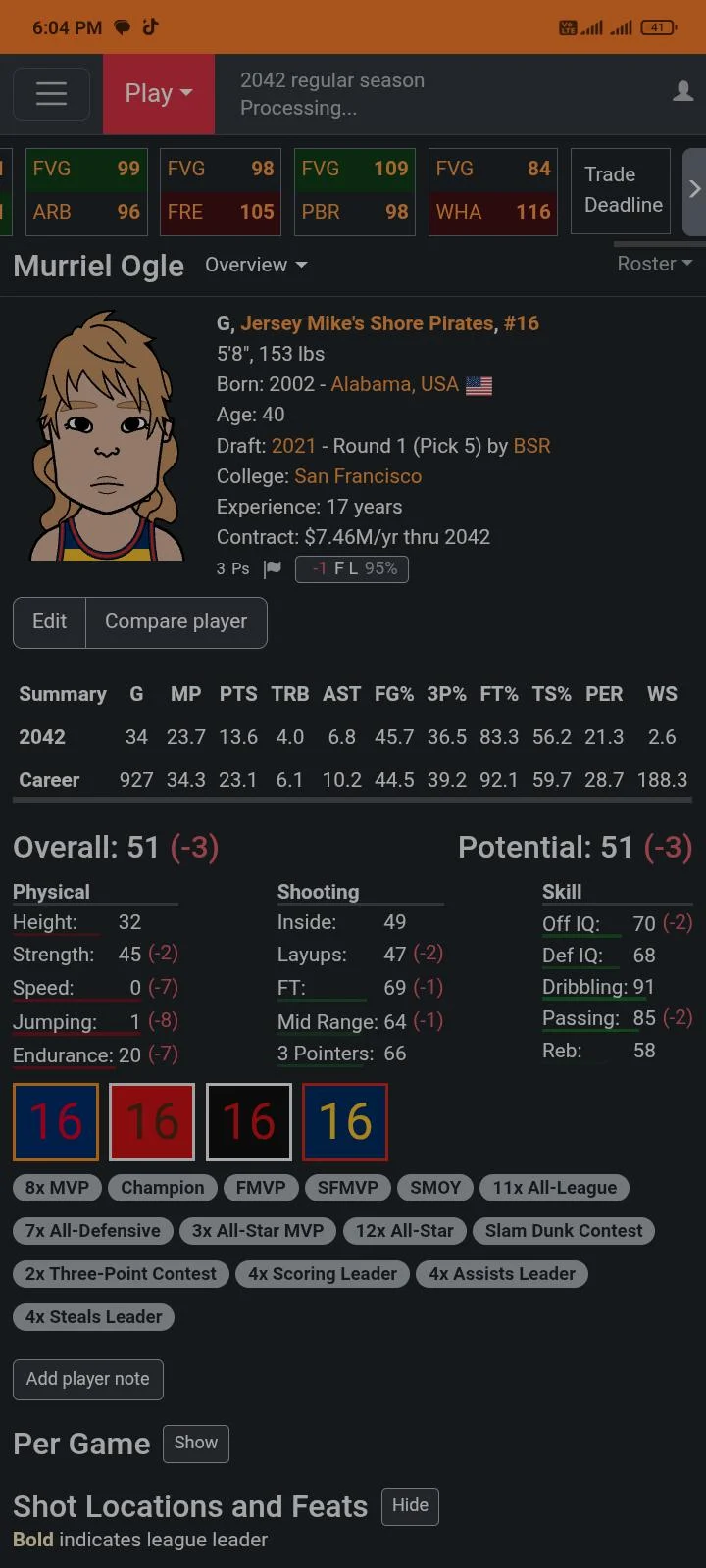Open Jersey Mike's Shore Pirates team link
The width and height of the screenshot is (706, 1568).
pyautogui.click(x=368, y=323)
